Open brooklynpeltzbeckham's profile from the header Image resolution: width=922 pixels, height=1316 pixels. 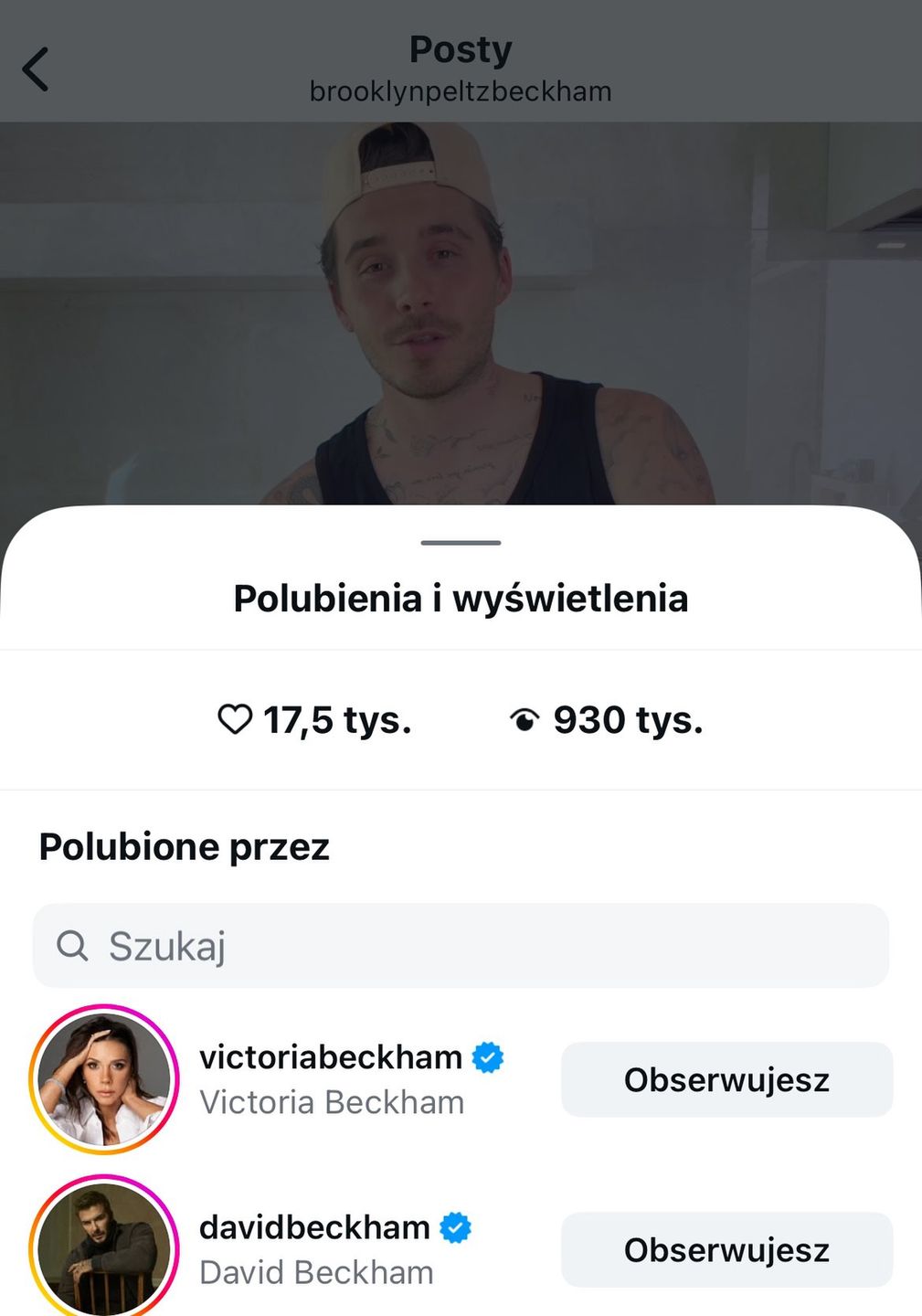(x=460, y=90)
